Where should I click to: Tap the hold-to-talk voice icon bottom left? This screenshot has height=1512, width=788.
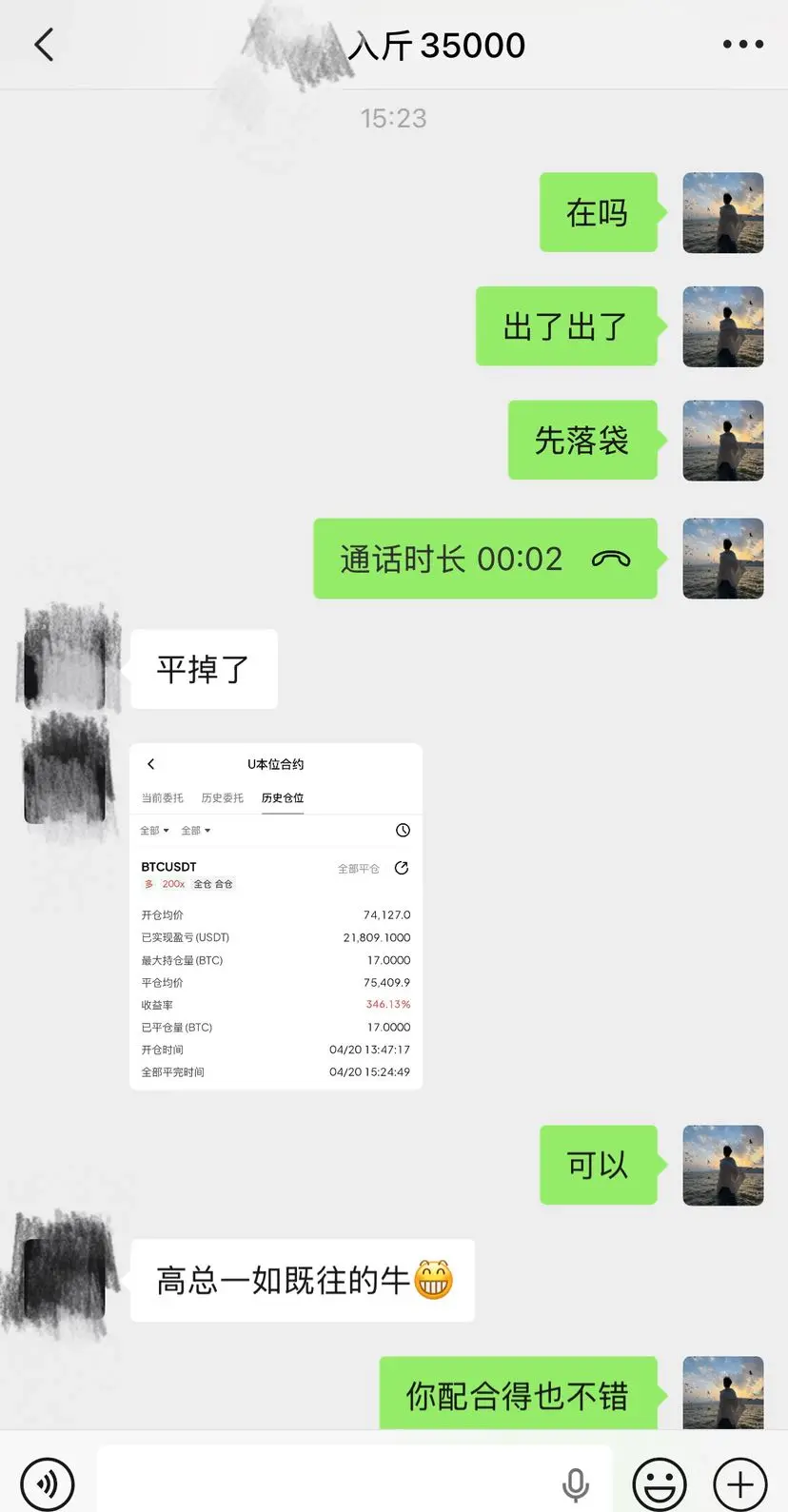48,1483
